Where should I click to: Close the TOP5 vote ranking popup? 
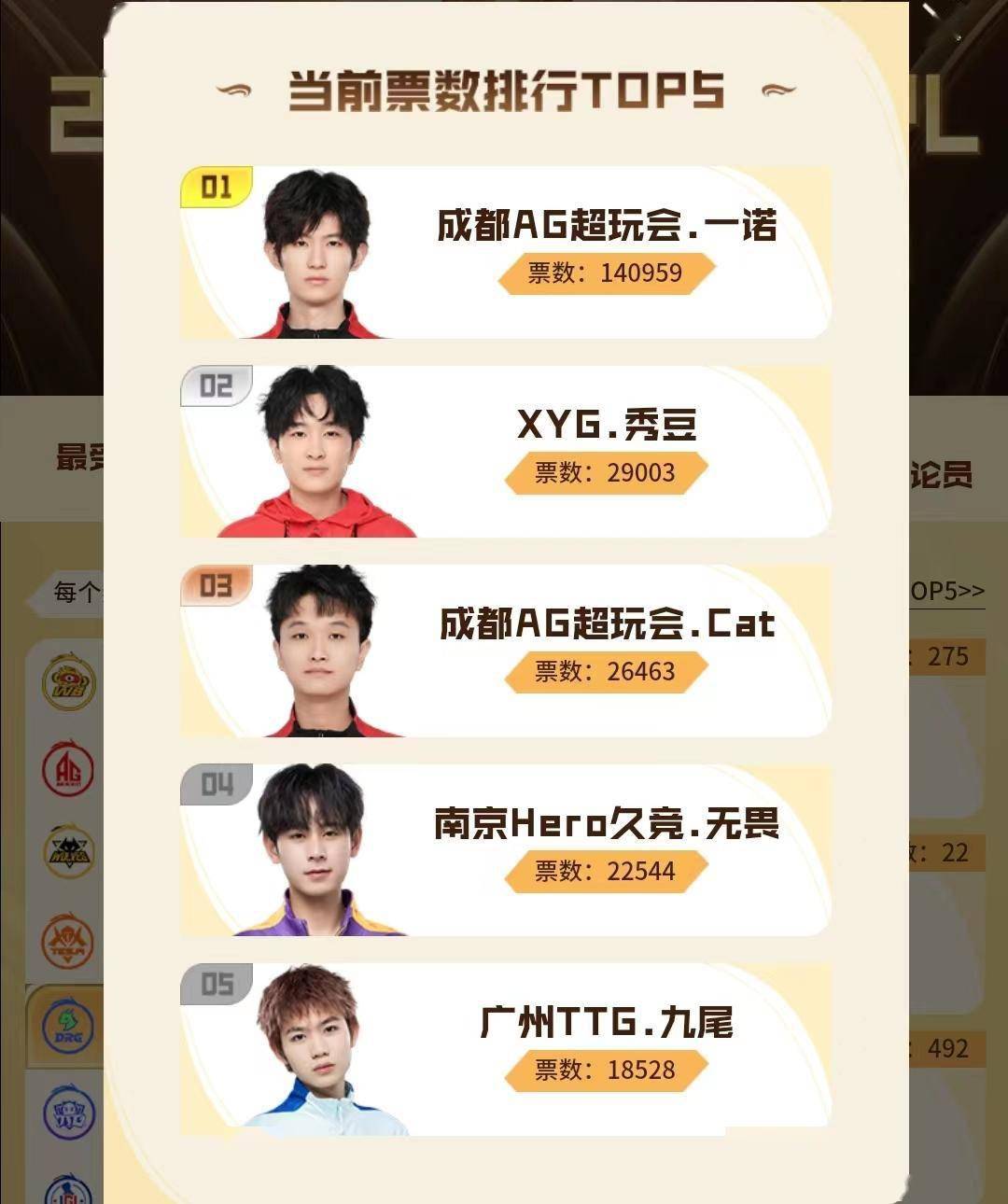(933, 9)
